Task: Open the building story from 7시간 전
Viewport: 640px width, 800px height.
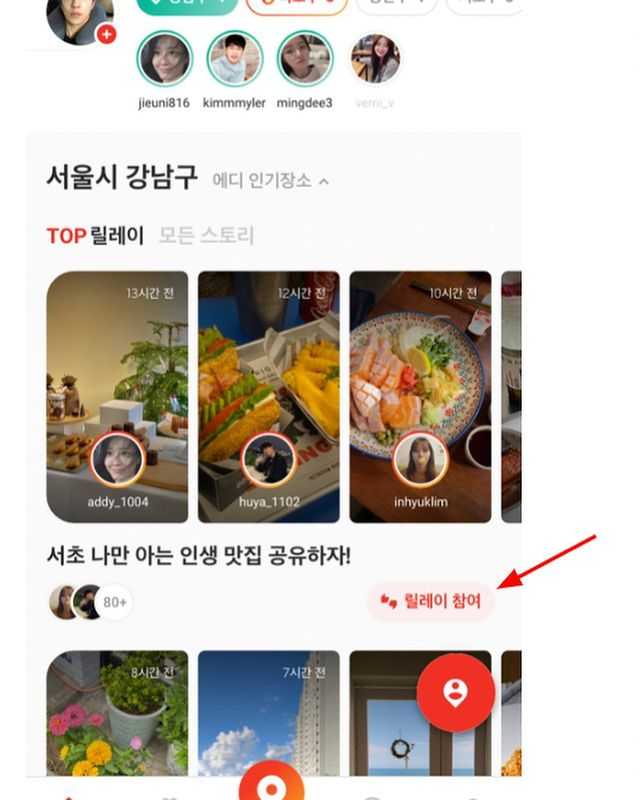Action: tap(268, 712)
